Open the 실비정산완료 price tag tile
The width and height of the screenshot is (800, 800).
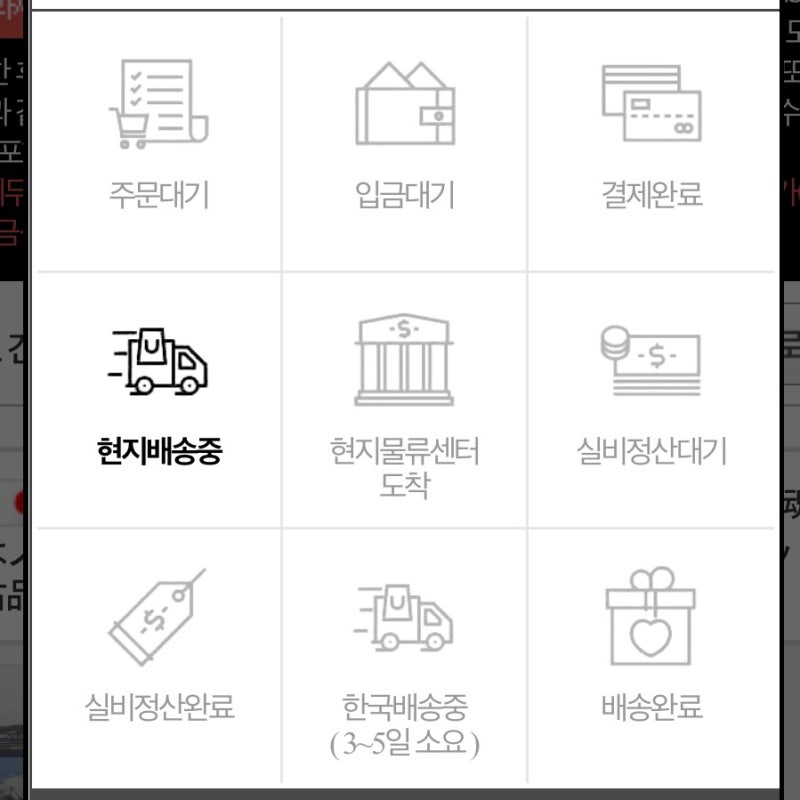(x=159, y=655)
